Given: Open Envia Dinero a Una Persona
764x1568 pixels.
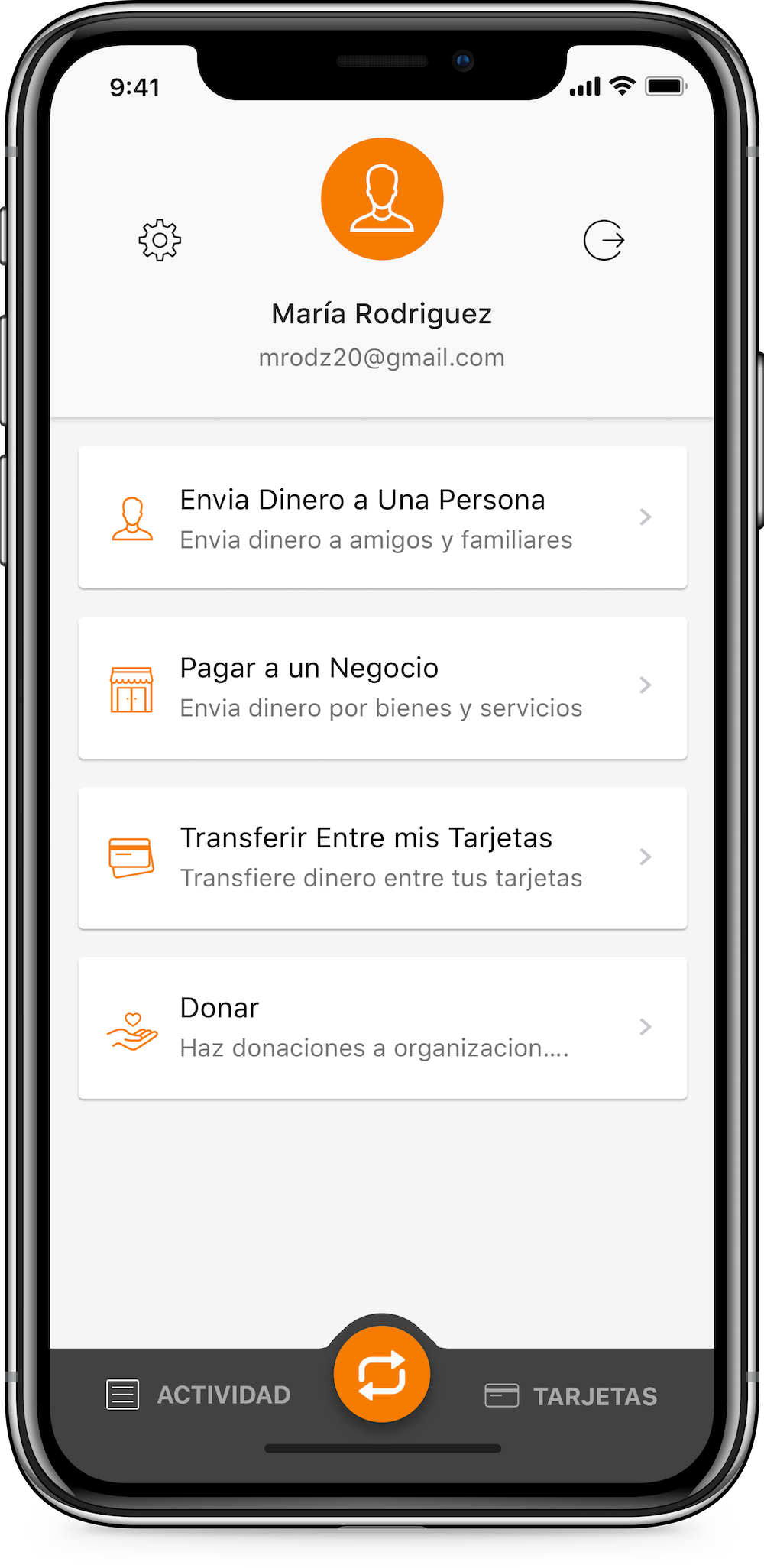Looking at the screenshot, I should click(x=382, y=518).
